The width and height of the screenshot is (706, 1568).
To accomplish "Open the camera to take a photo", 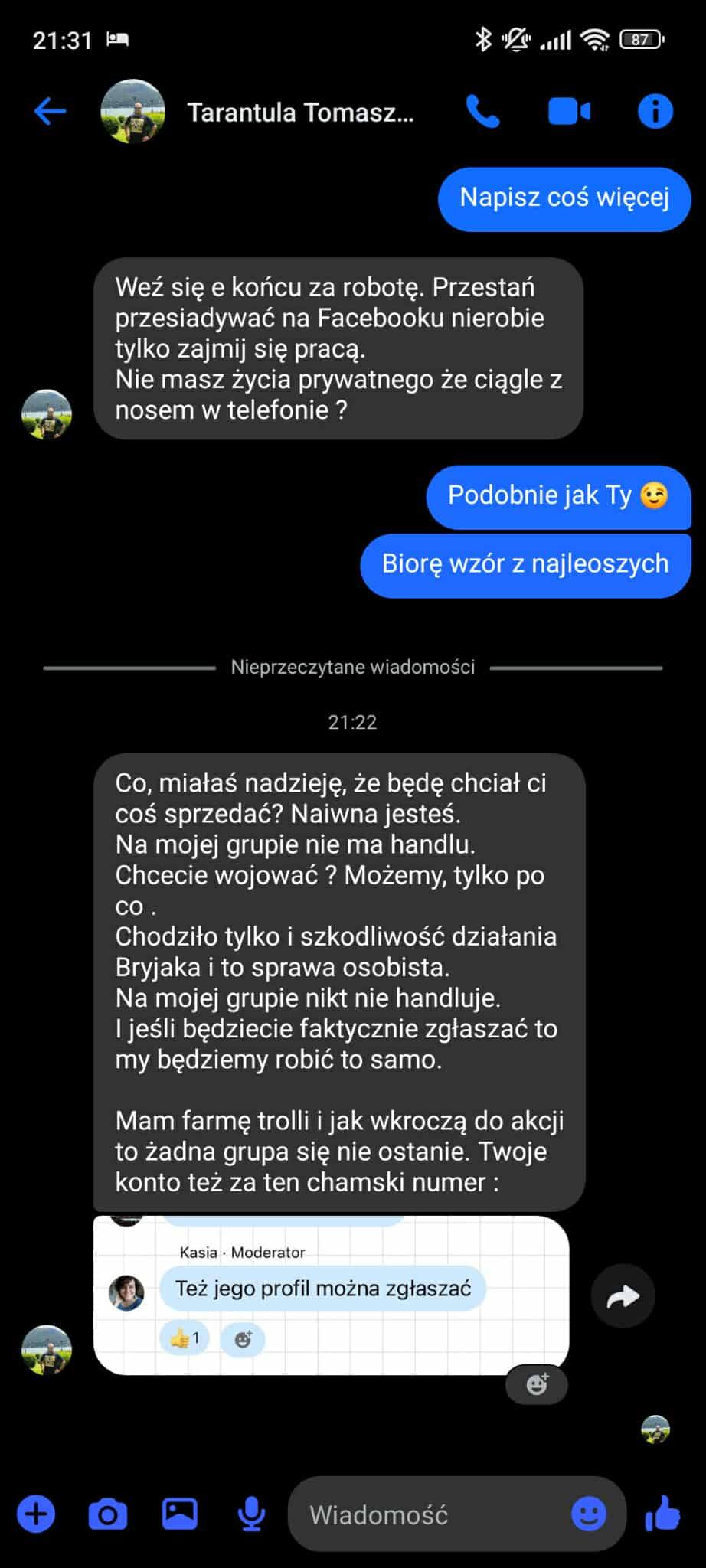I will pyautogui.click(x=108, y=1514).
